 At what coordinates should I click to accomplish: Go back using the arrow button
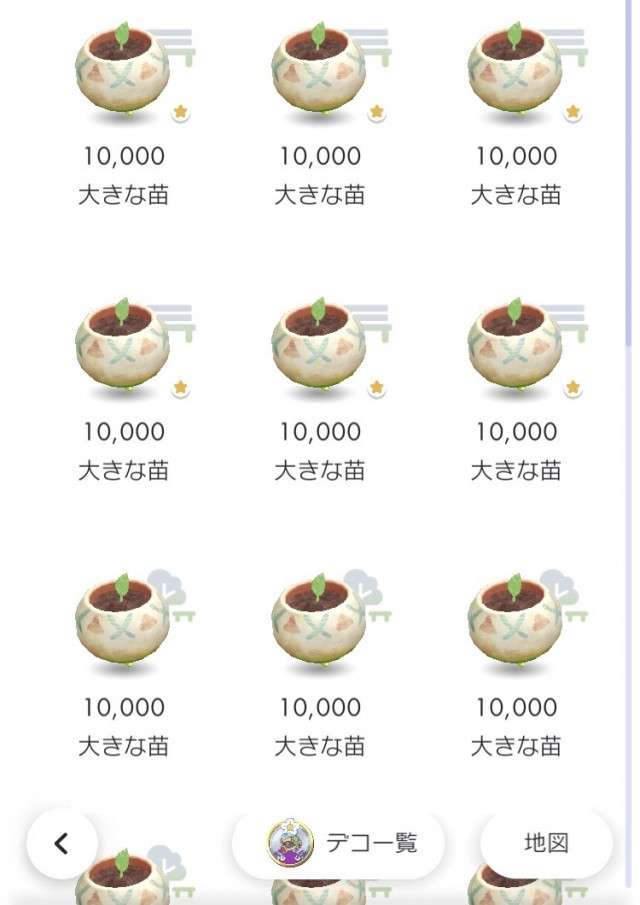tap(62, 843)
